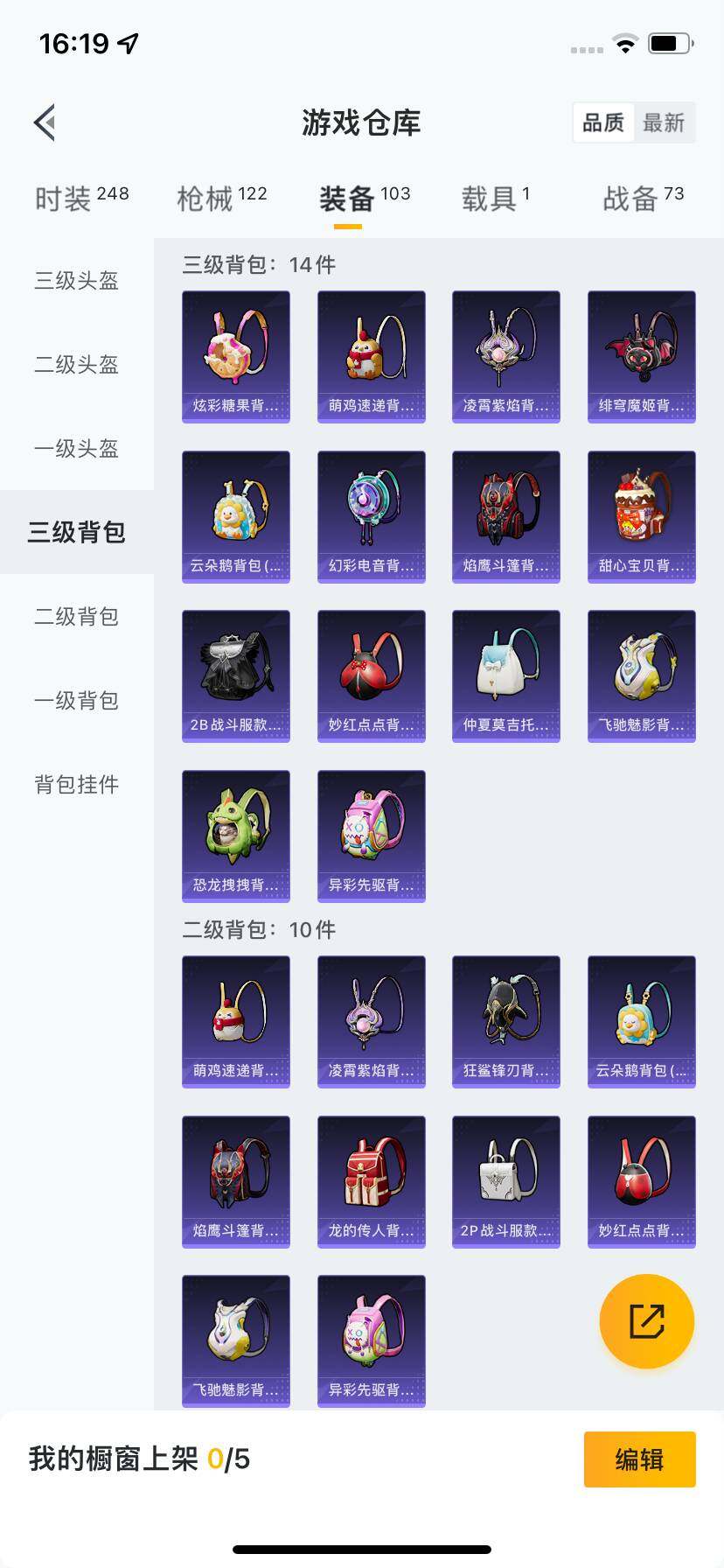This screenshot has height=1568, width=724.
Task: Tap the 编辑 button
Action: coord(639,1459)
